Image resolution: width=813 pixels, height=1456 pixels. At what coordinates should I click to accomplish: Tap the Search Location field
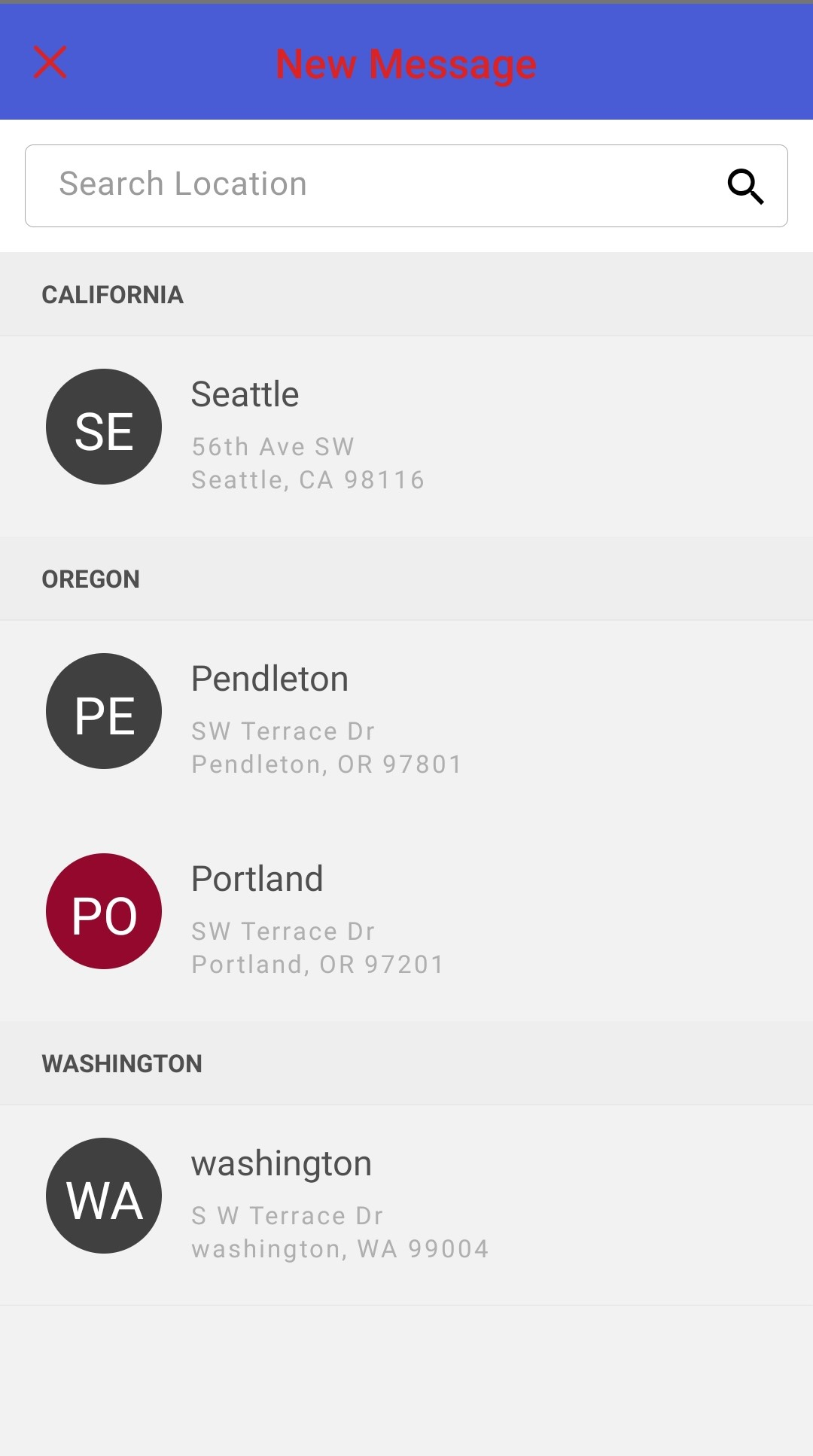(376, 185)
